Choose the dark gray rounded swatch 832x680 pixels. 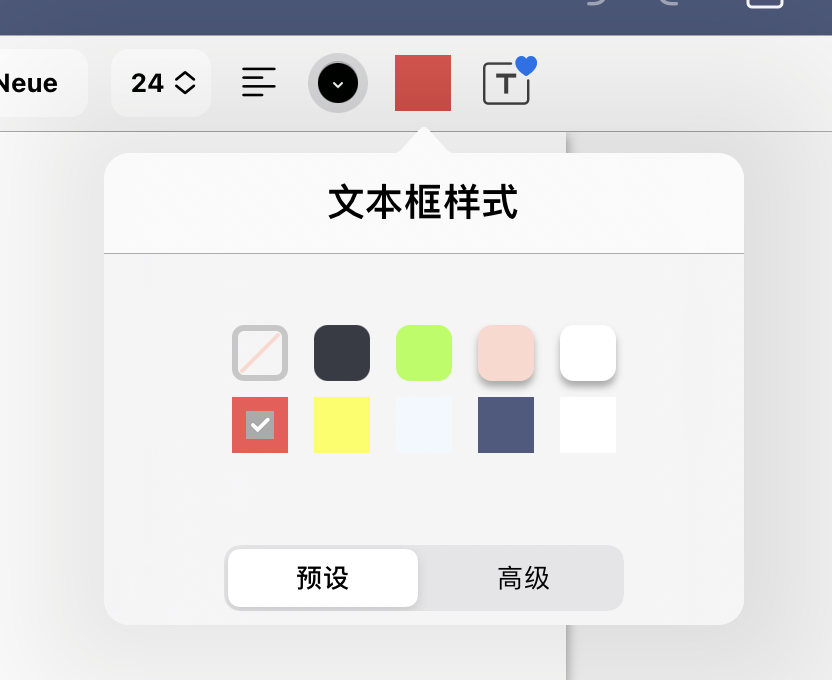click(x=342, y=353)
